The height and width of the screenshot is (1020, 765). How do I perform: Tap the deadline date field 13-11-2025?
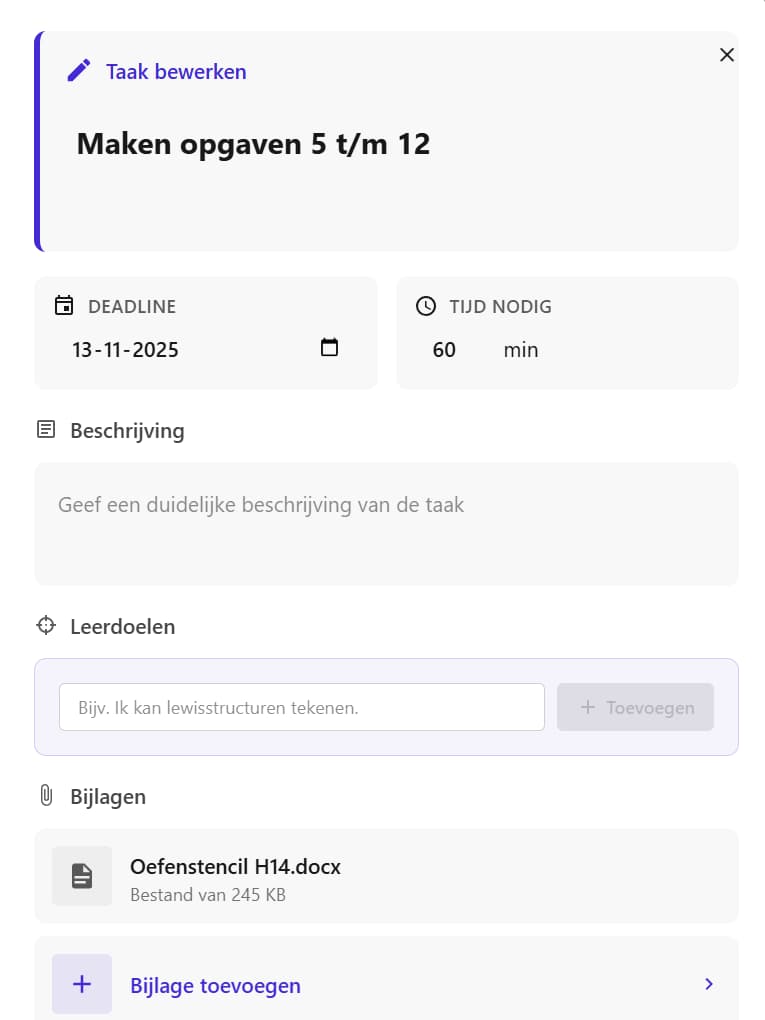coord(126,350)
